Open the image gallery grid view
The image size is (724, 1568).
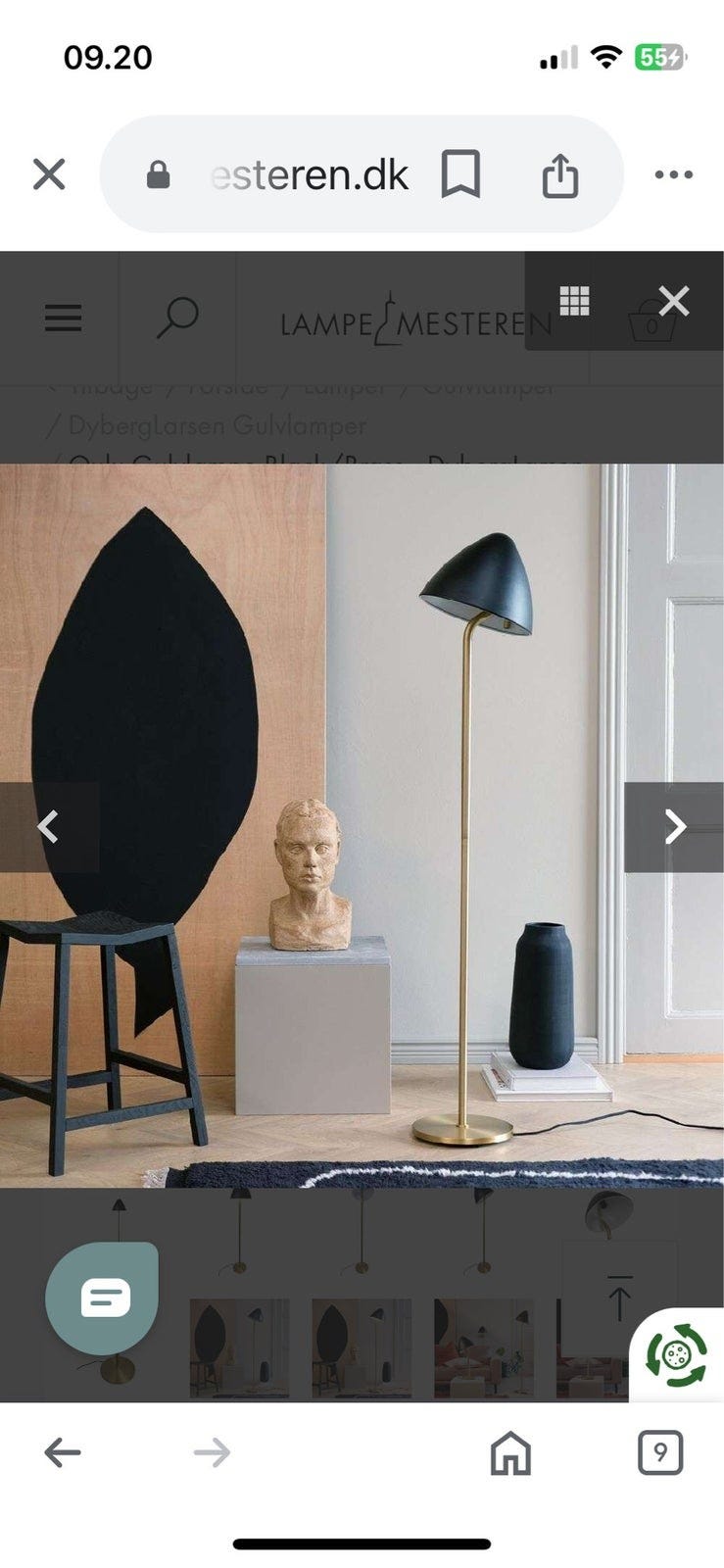576,302
